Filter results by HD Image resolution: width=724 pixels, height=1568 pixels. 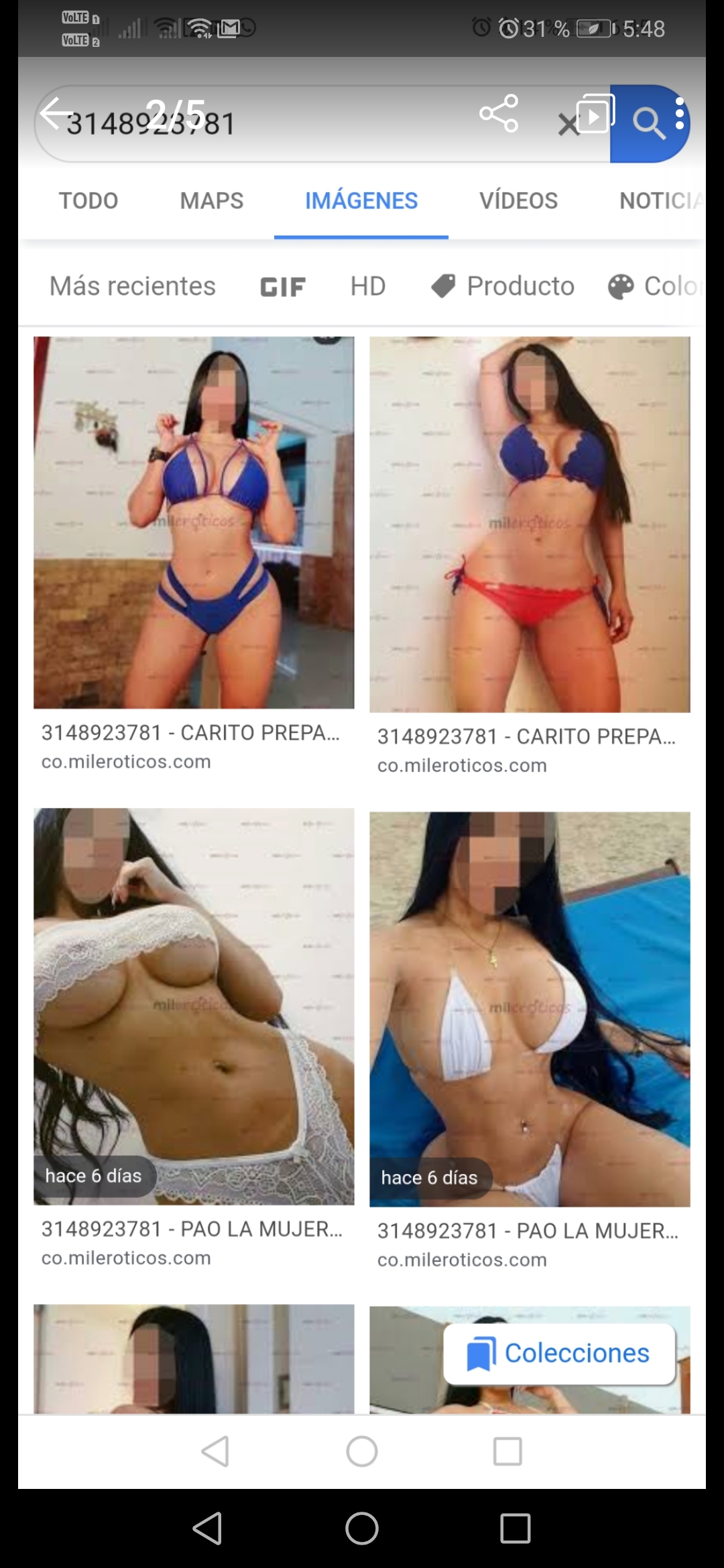coord(368,286)
